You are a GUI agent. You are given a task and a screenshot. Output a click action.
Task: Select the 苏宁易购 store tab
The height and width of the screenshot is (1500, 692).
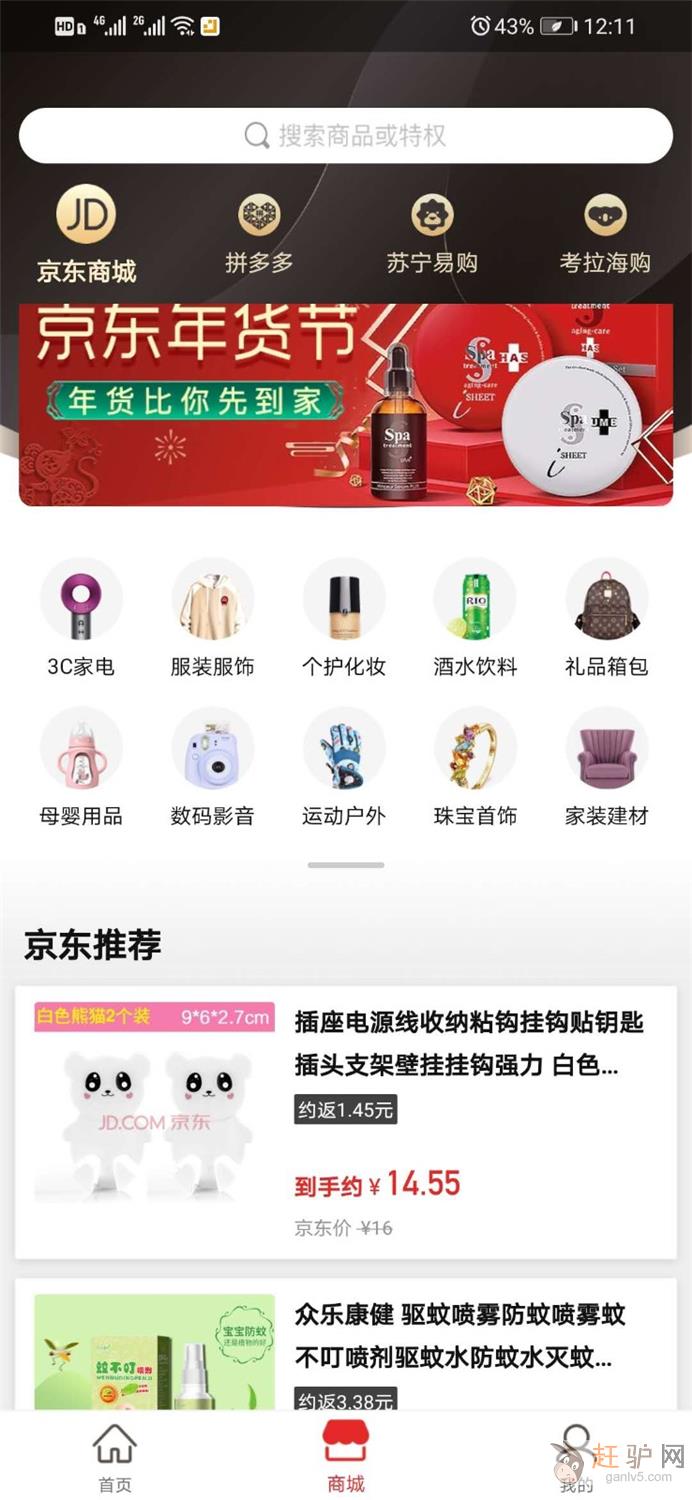[x=432, y=234]
